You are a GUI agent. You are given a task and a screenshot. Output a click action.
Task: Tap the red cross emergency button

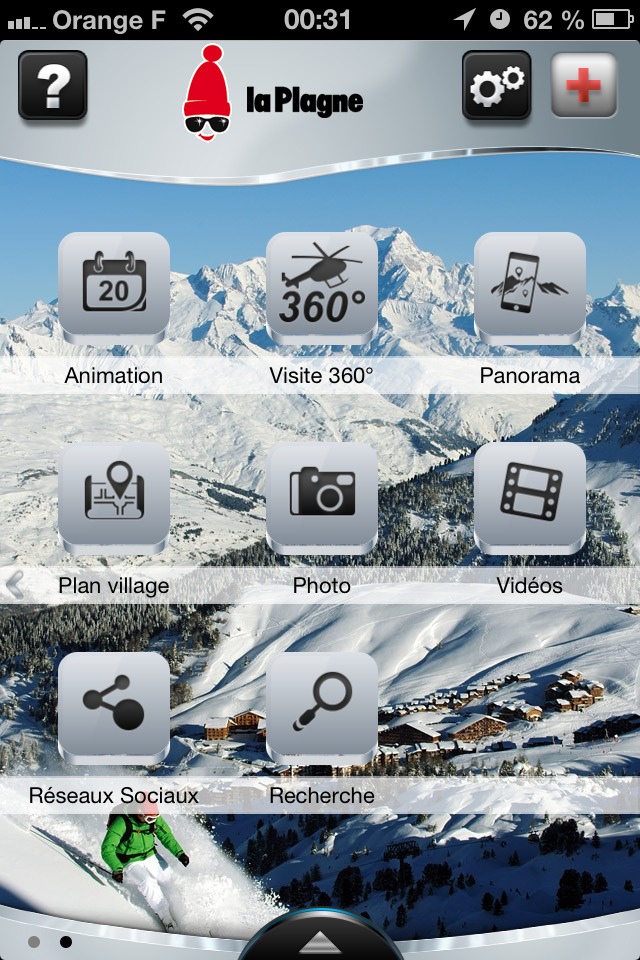point(584,87)
